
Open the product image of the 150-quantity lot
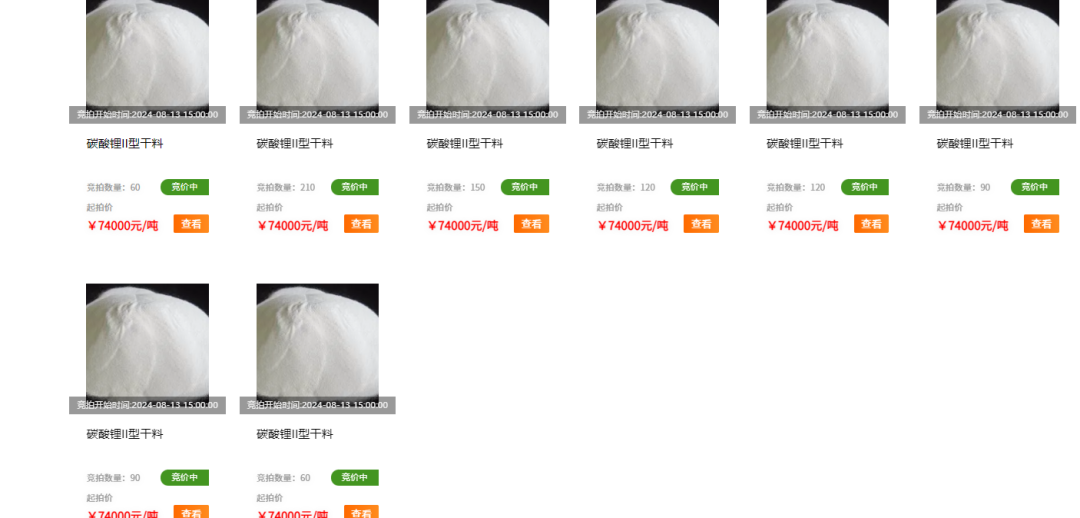click(x=487, y=55)
